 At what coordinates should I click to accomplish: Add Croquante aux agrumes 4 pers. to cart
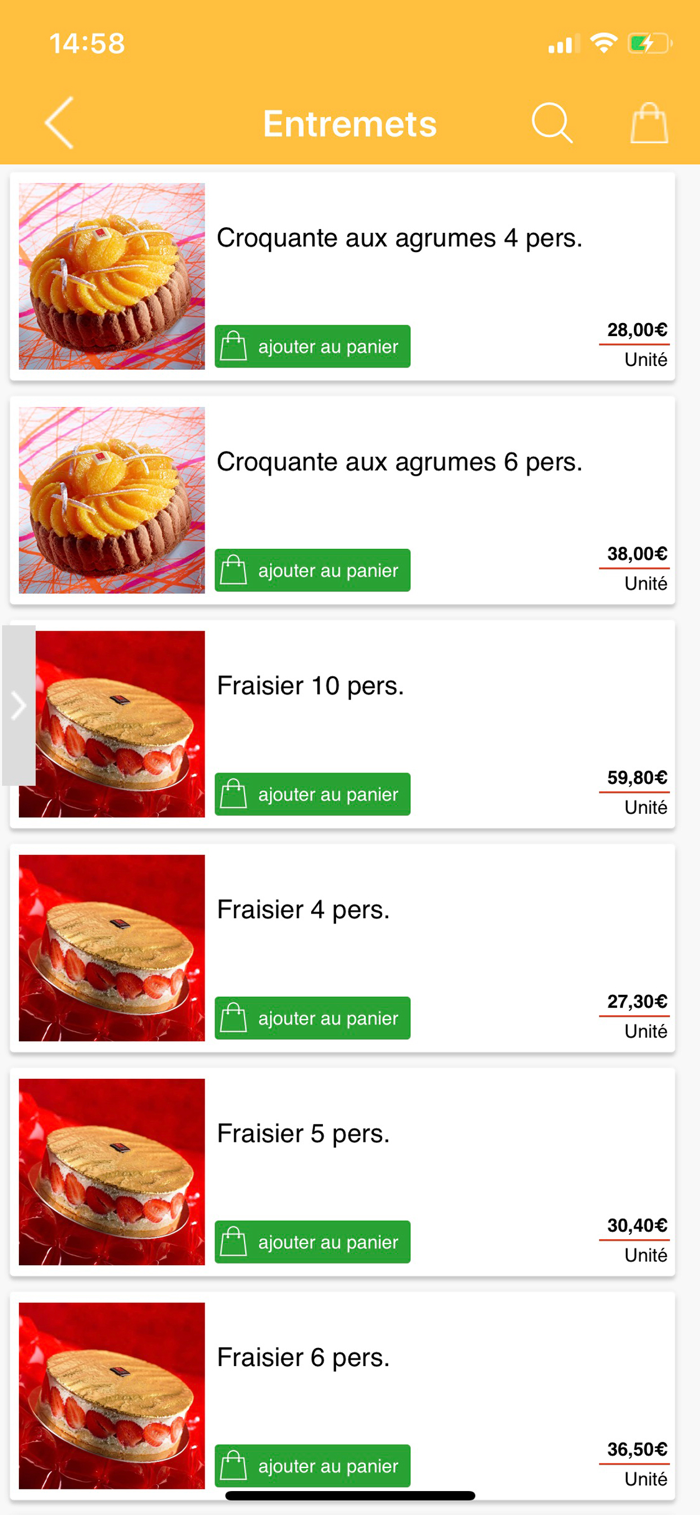[x=312, y=347]
